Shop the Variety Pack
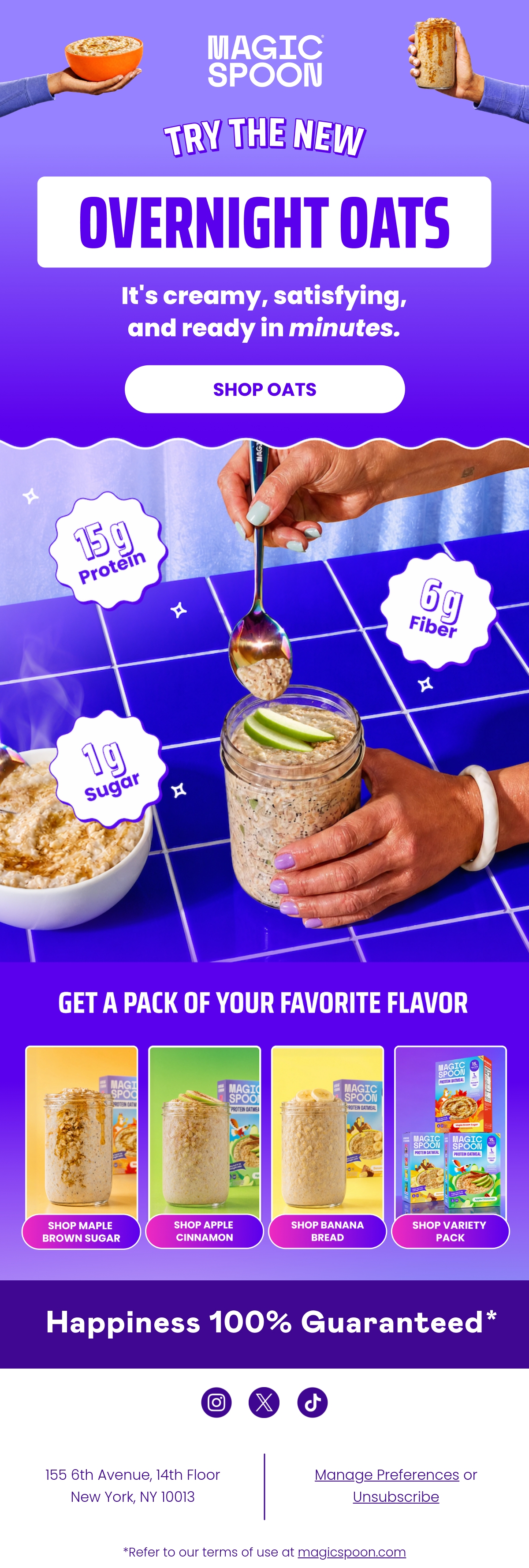The width and height of the screenshot is (529, 1568). coord(450,1231)
